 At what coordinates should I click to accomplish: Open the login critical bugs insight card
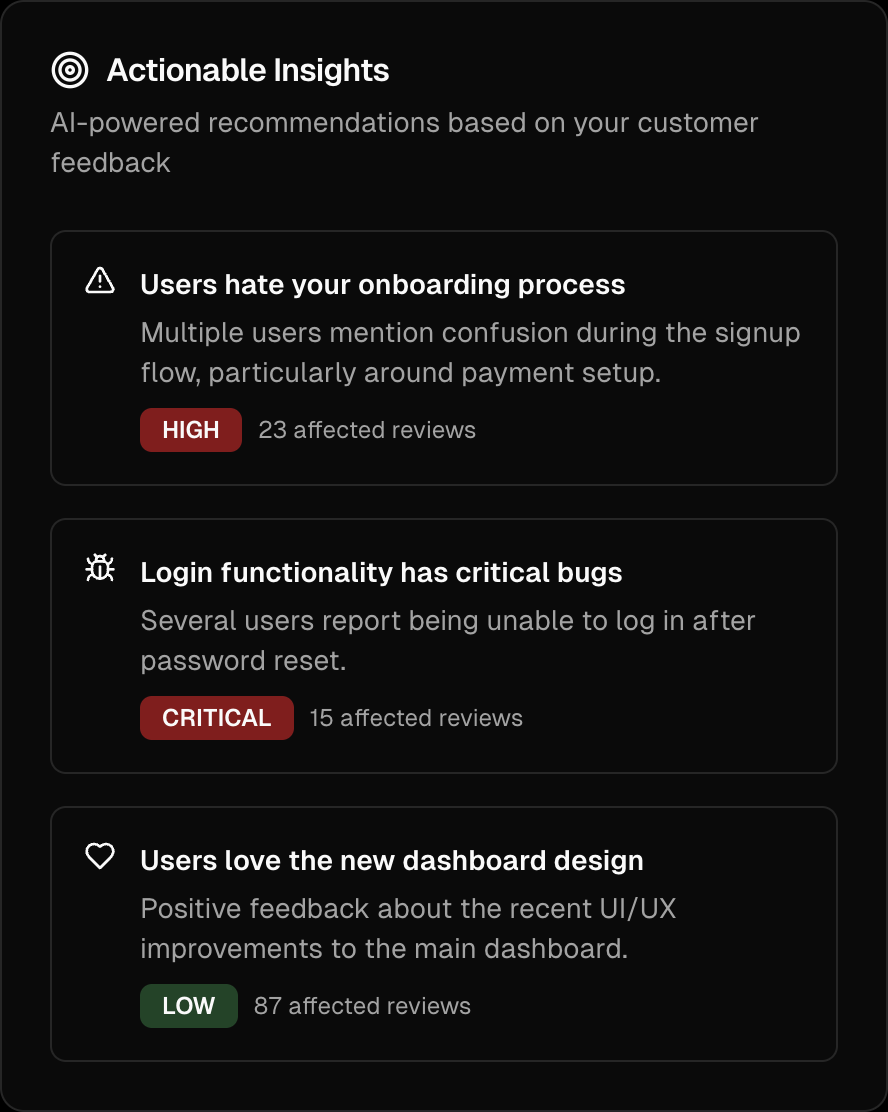tap(443, 645)
